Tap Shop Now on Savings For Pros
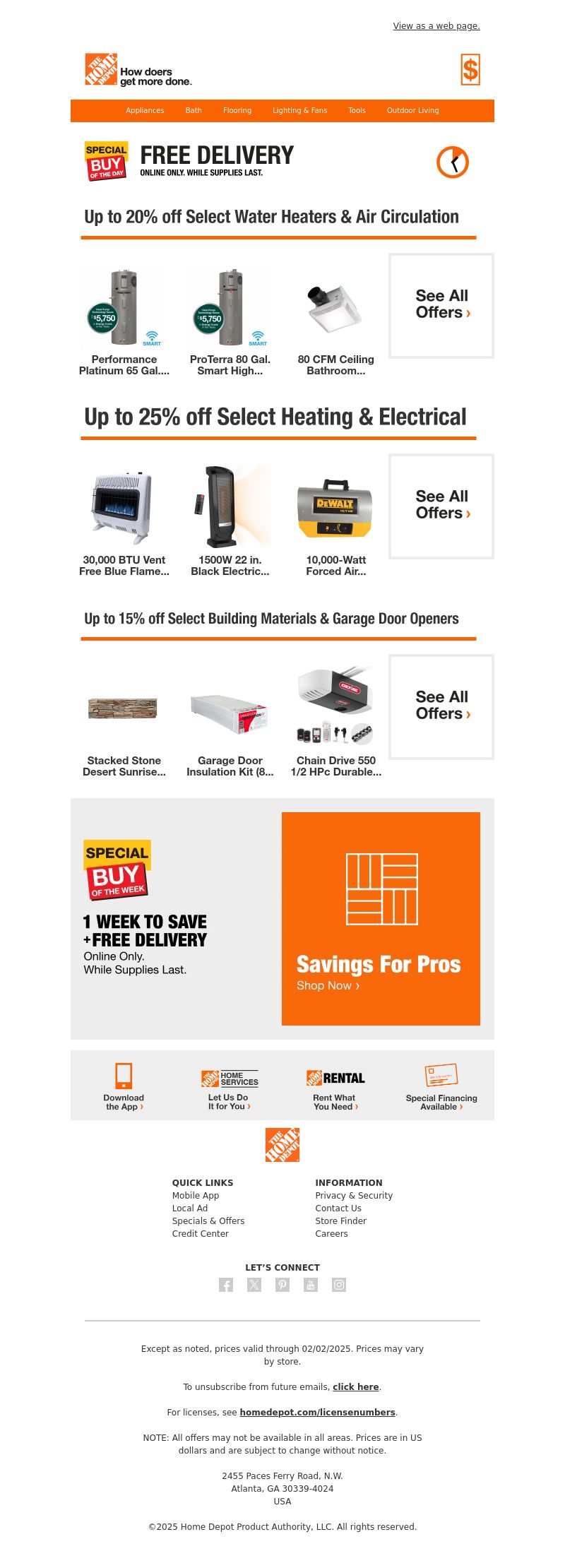The width and height of the screenshot is (565, 1568). pyautogui.click(x=328, y=985)
